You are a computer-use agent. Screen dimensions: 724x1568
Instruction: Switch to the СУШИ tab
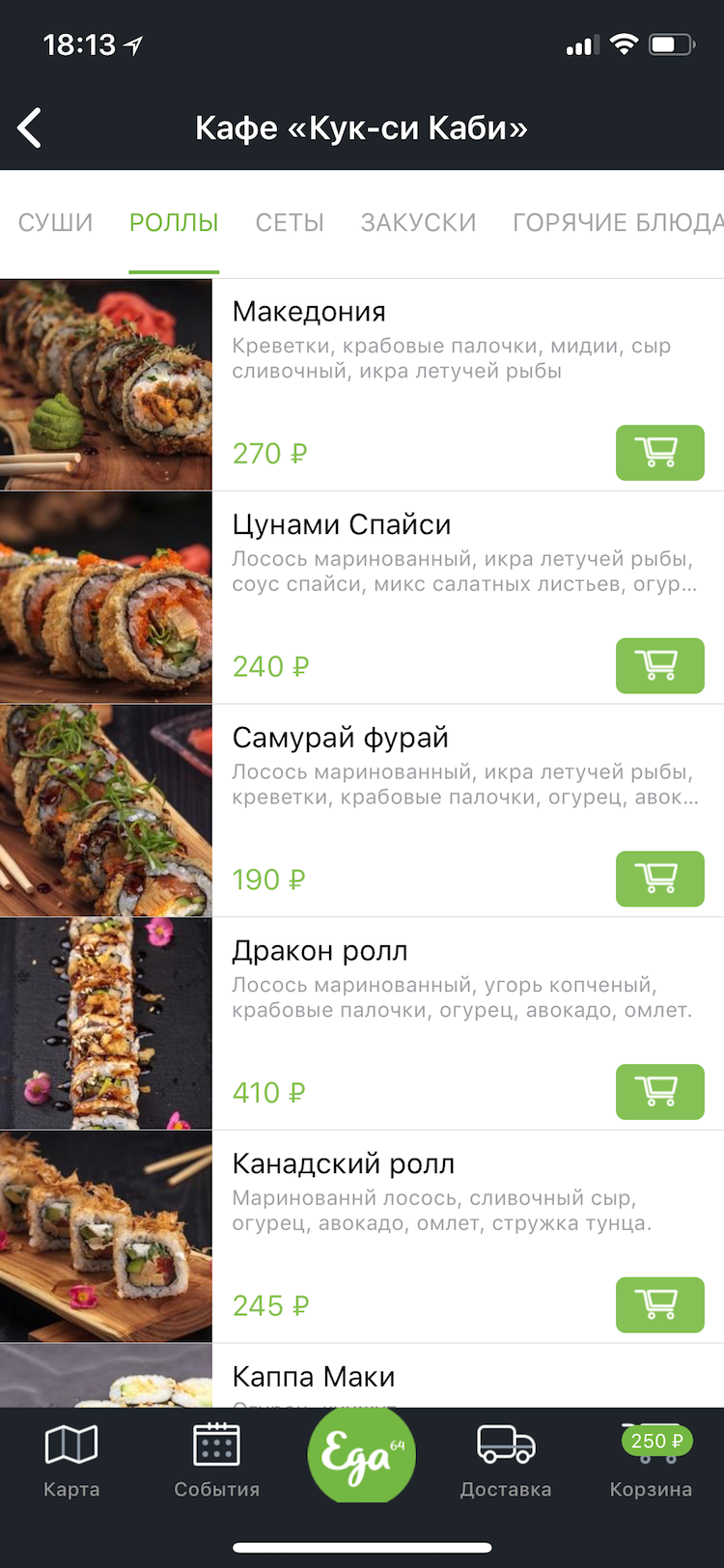pyautogui.click(x=55, y=223)
